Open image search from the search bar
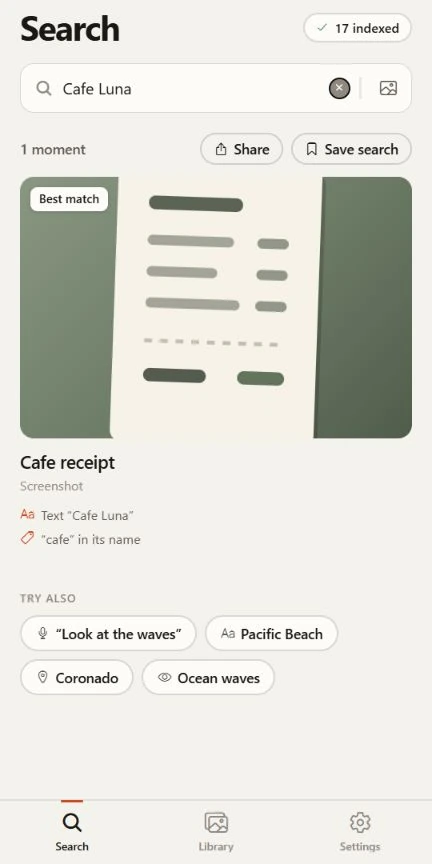This screenshot has height=864, width=432. coord(388,88)
